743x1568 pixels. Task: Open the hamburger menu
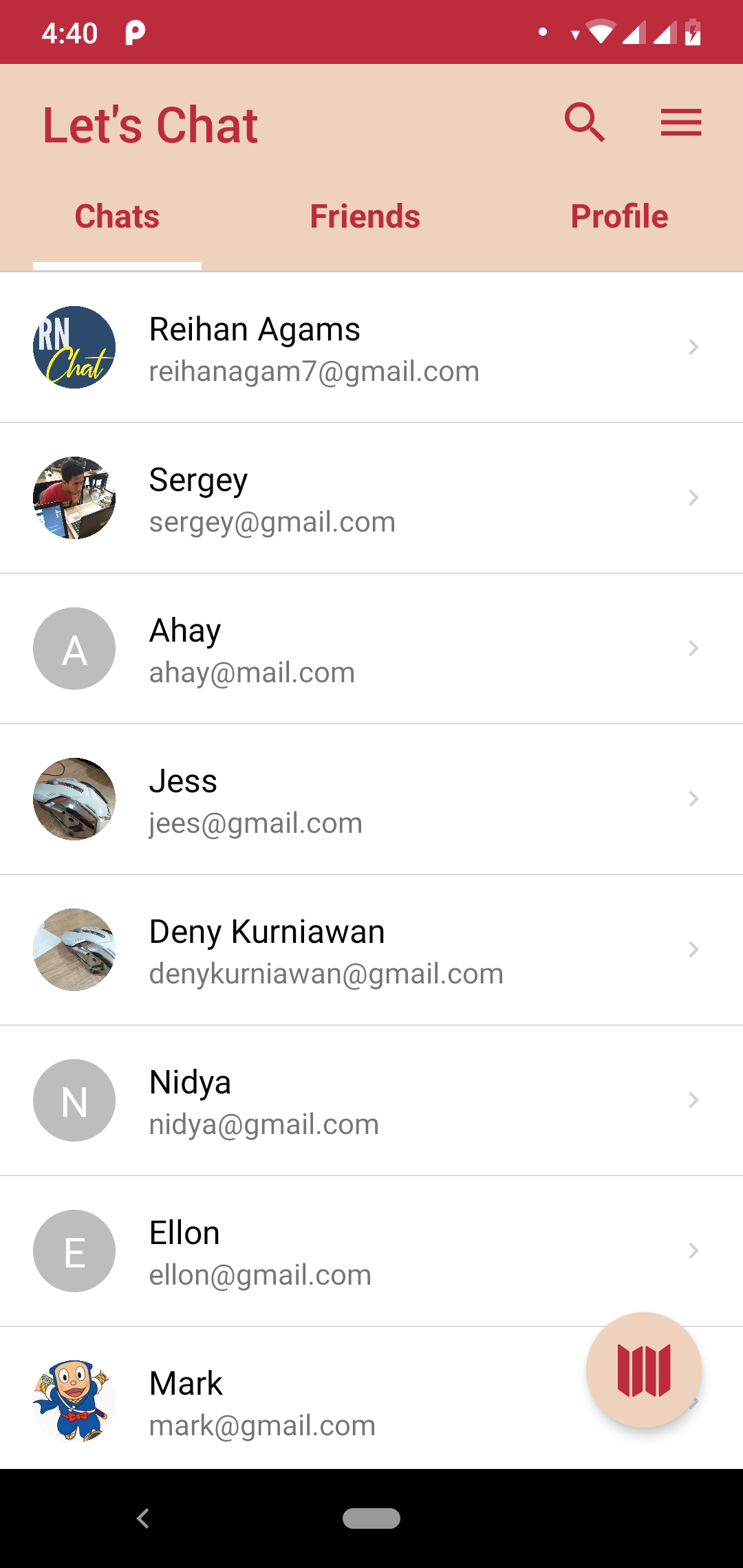click(681, 122)
